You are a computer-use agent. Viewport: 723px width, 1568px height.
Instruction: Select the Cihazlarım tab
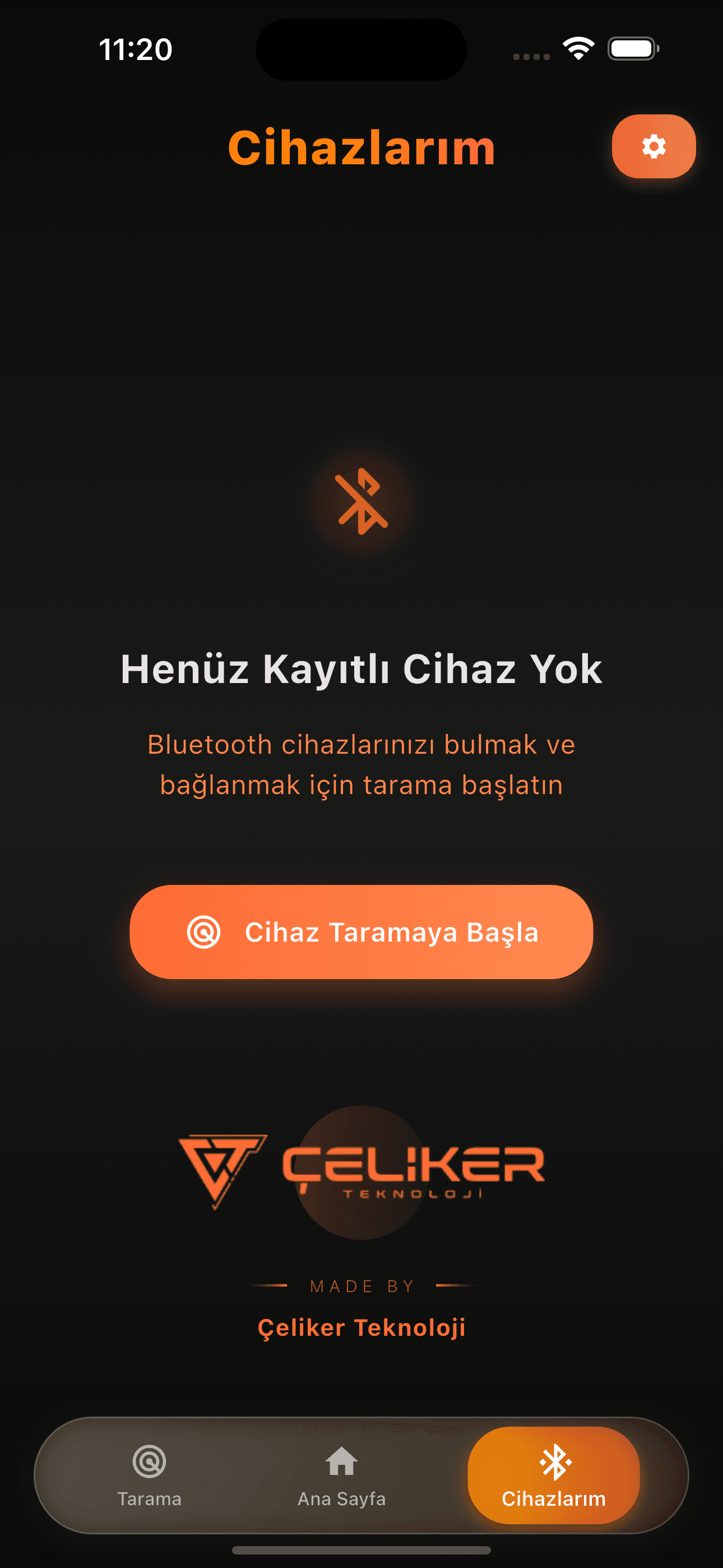553,1475
